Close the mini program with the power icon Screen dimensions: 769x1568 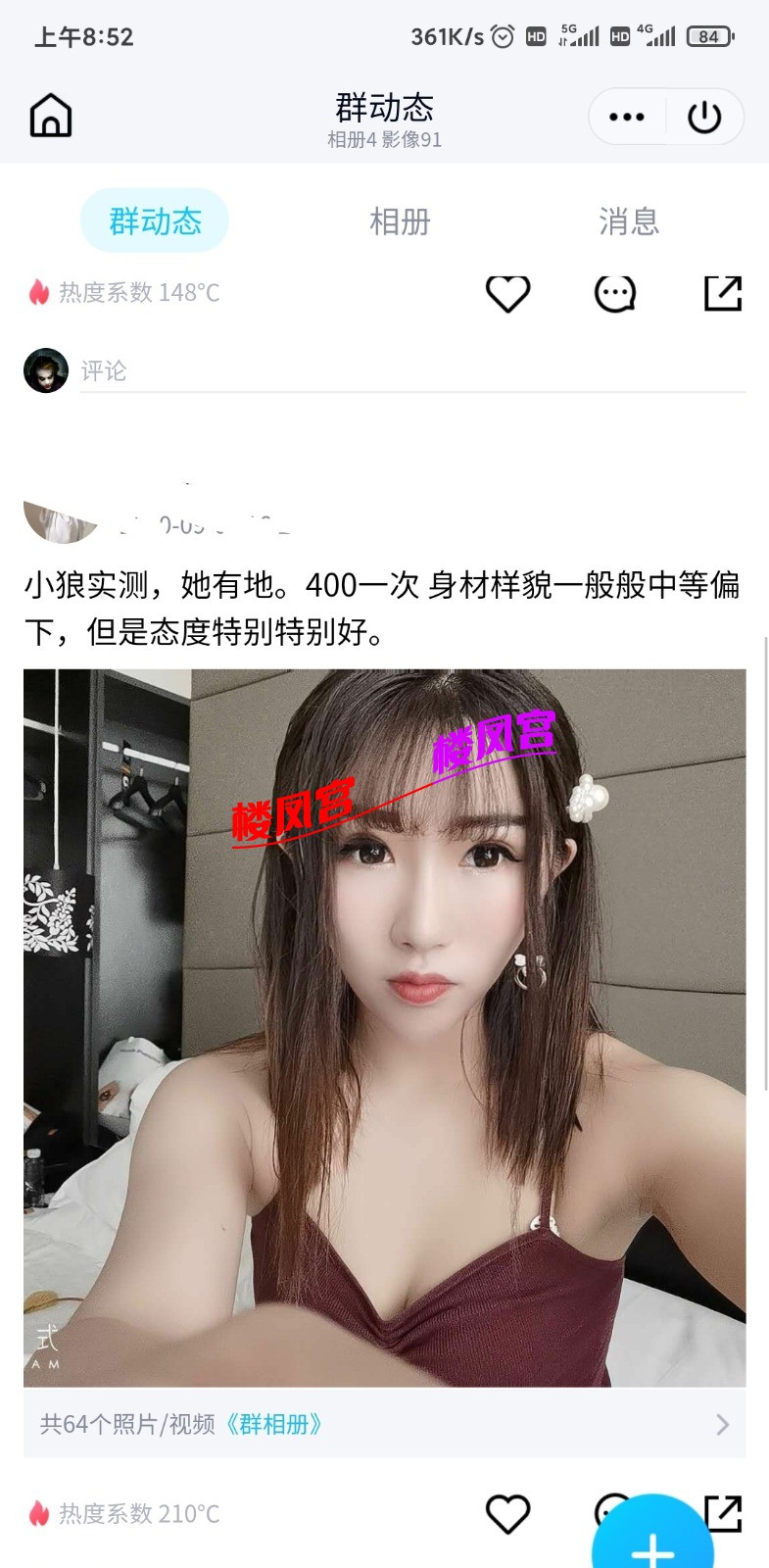[x=704, y=117]
